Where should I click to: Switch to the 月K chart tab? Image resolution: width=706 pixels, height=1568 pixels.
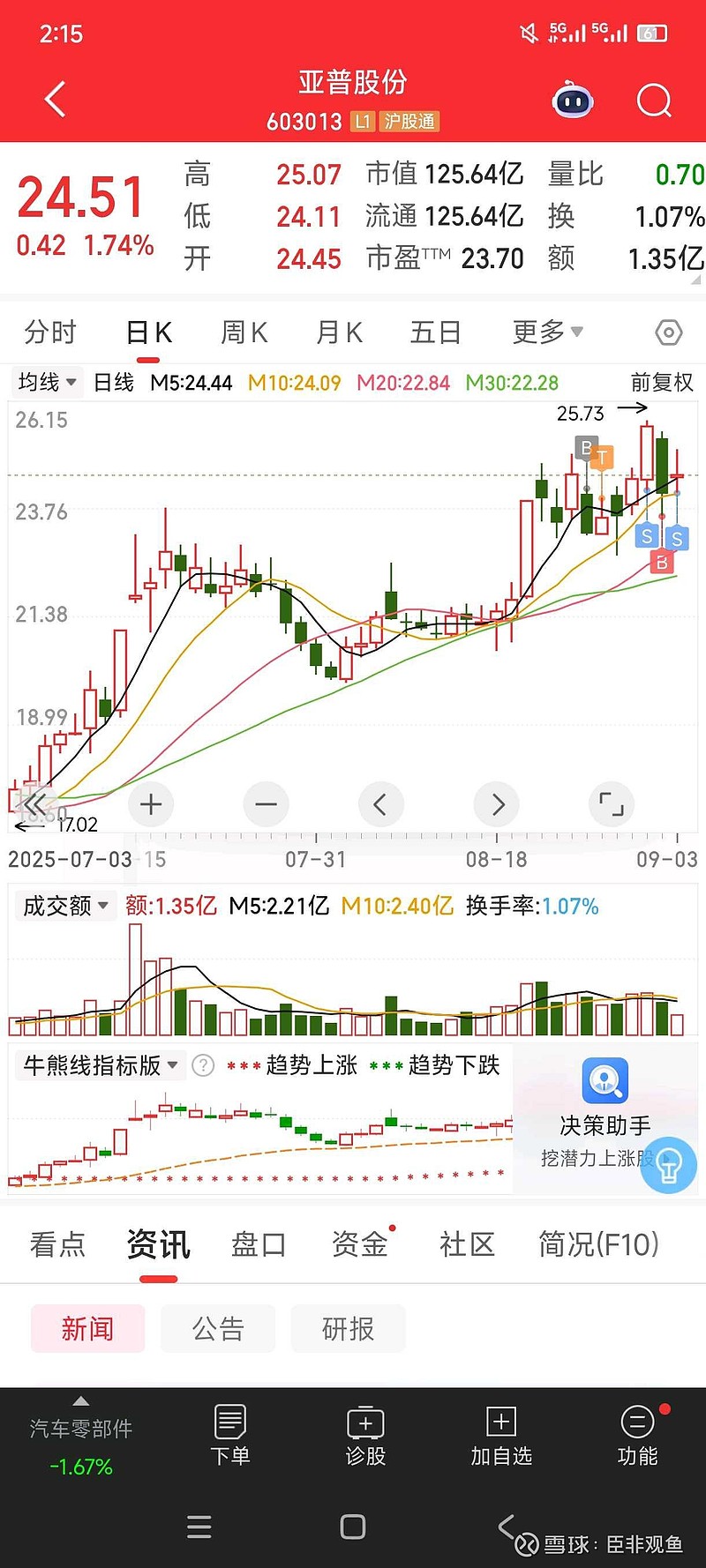(x=339, y=332)
